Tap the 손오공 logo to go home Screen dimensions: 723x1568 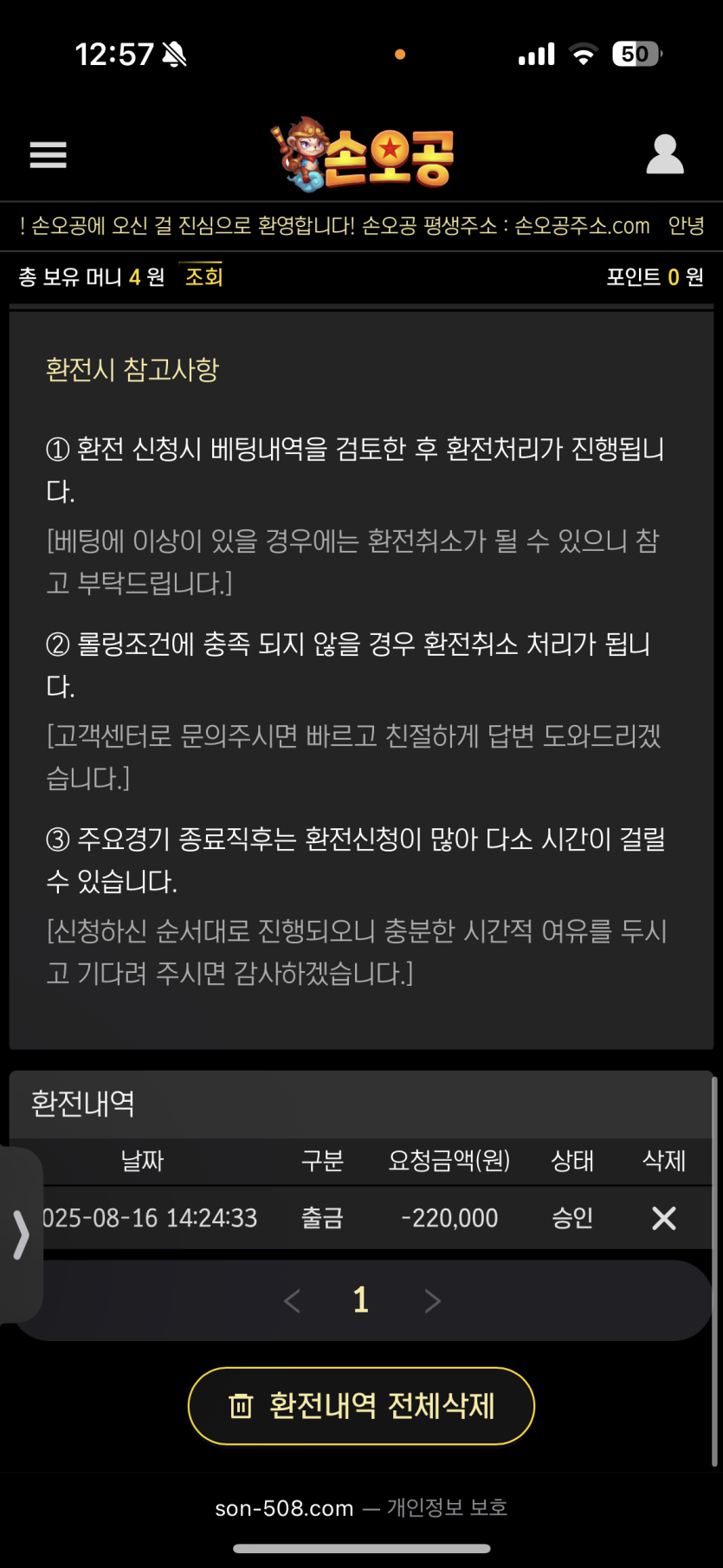click(362, 156)
